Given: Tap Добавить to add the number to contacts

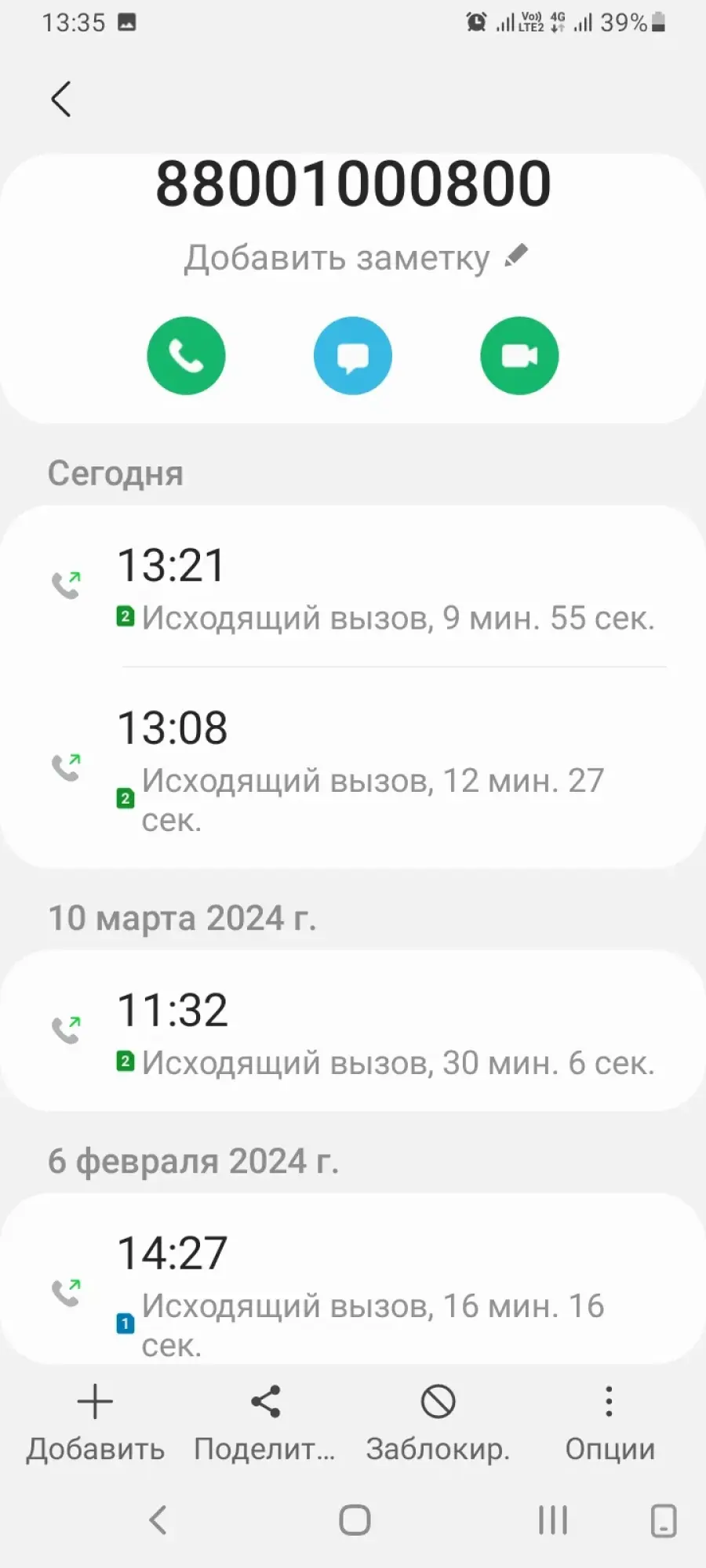Looking at the screenshot, I should [95, 1424].
